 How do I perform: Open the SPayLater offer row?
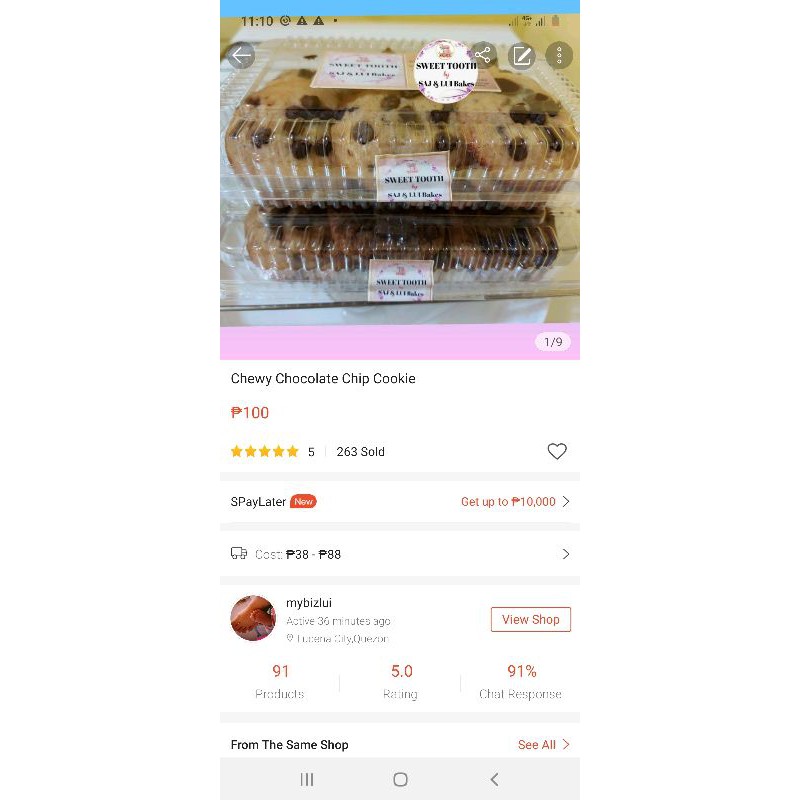pyautogui.click(x=400, y=502)
